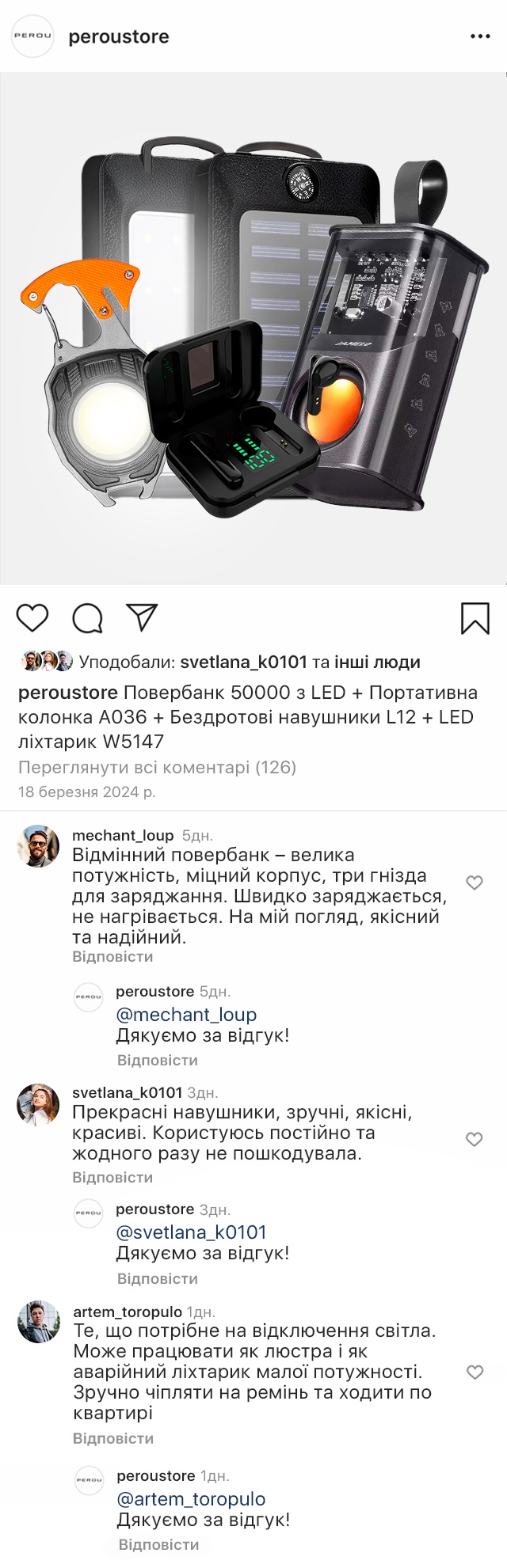Bookmark this peroustore post

pos(475,618)
